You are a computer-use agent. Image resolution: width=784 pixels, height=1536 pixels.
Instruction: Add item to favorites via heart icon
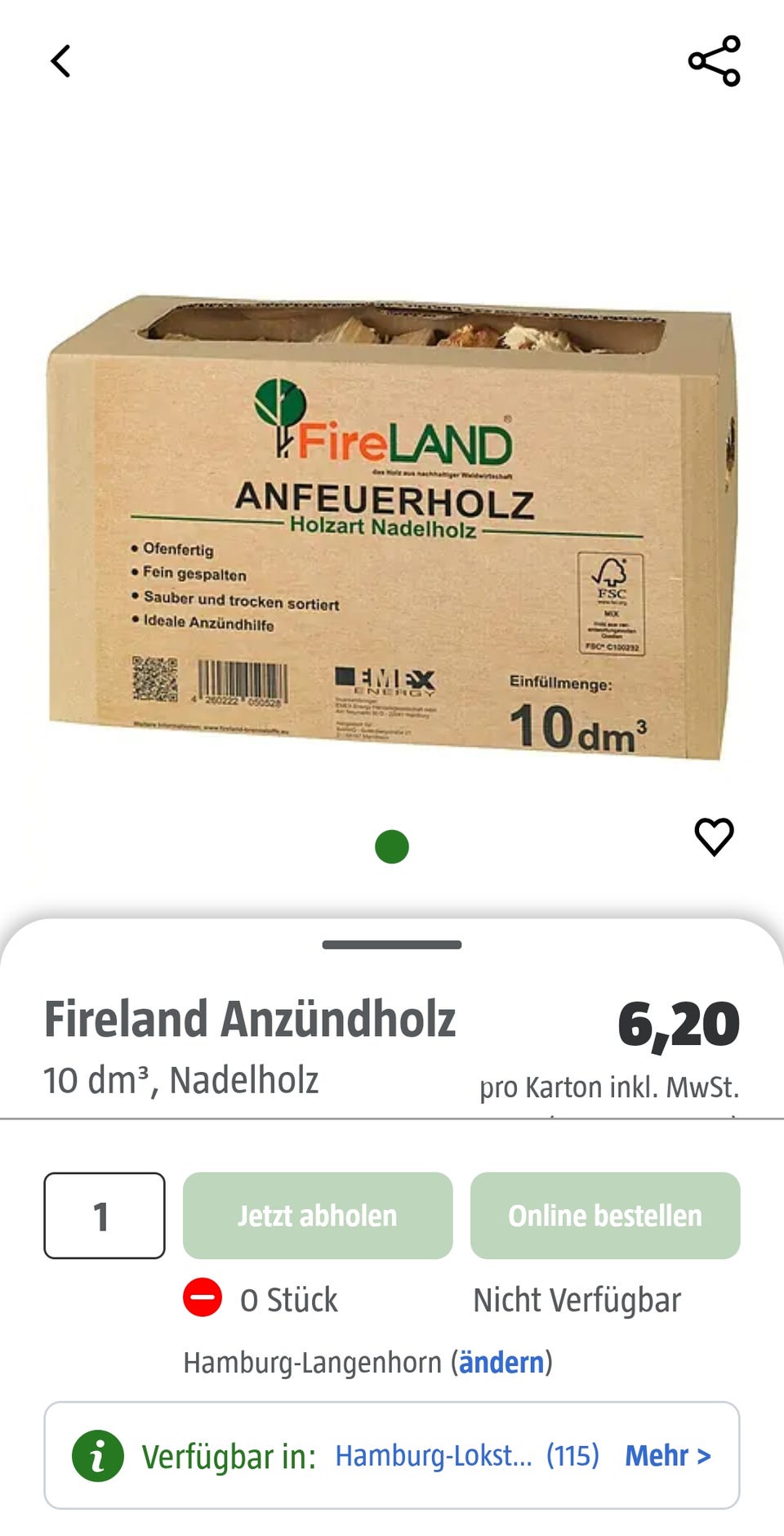click(714, 836)
